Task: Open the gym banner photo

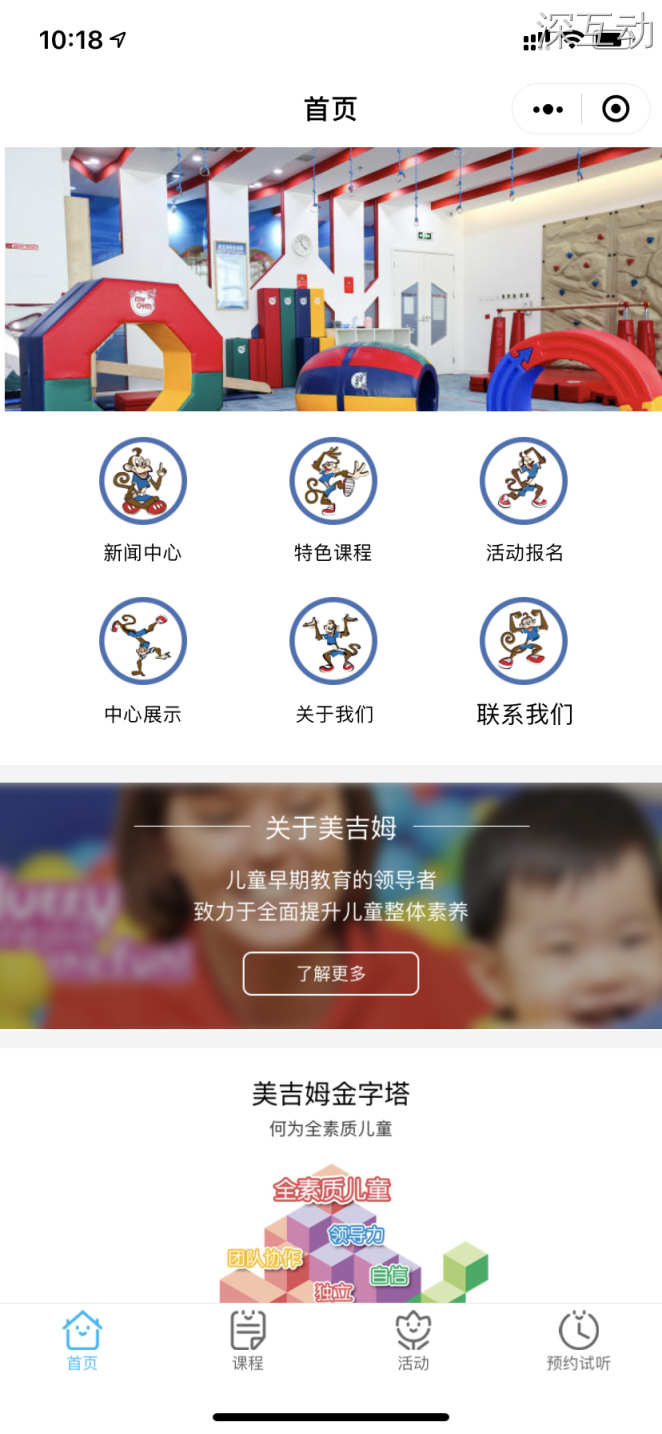Action: 331,279
